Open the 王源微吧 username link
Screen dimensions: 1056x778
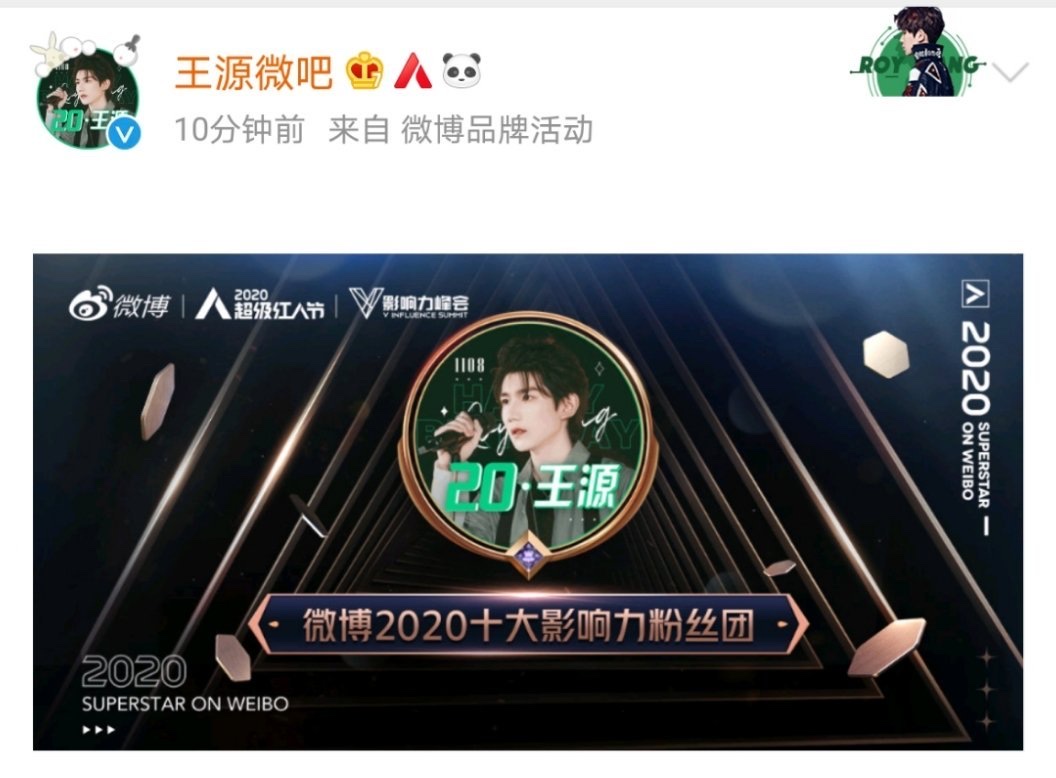(253, 73)
